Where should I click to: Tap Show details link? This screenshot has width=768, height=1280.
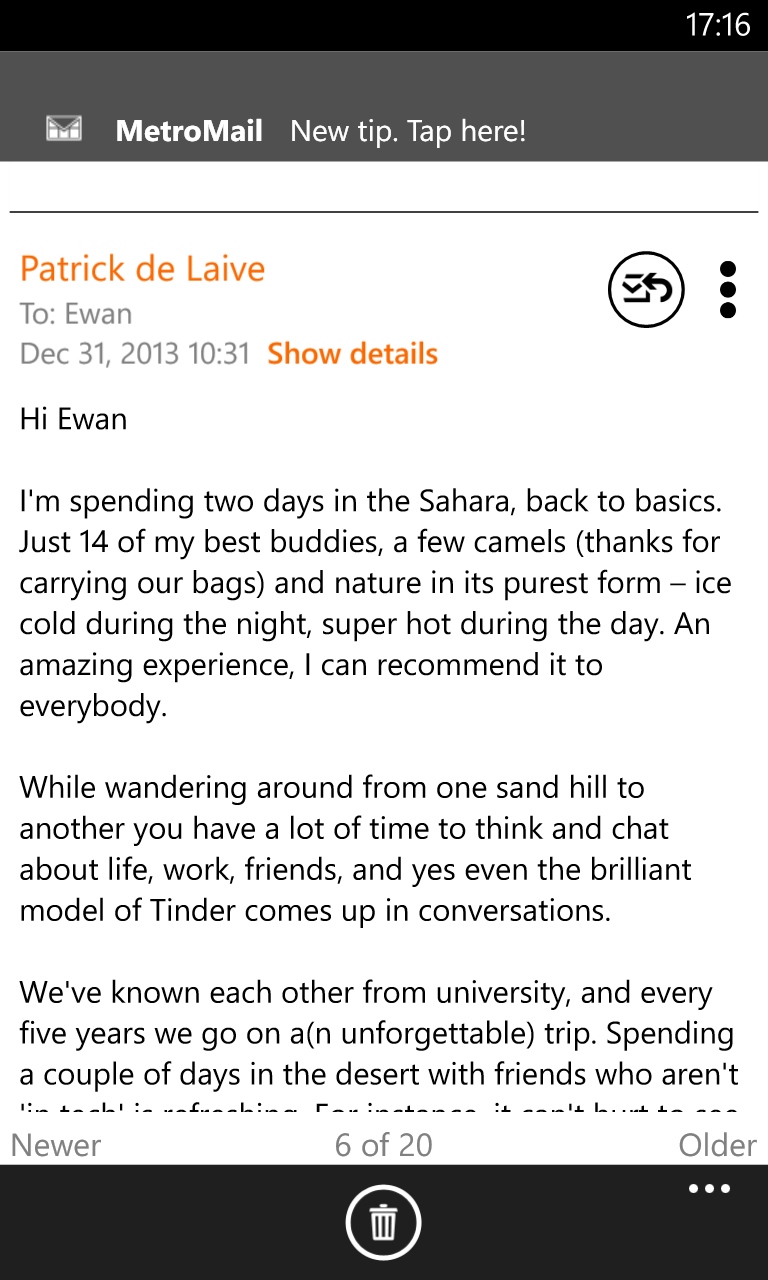pyautogui.click(x=352, y=354)
